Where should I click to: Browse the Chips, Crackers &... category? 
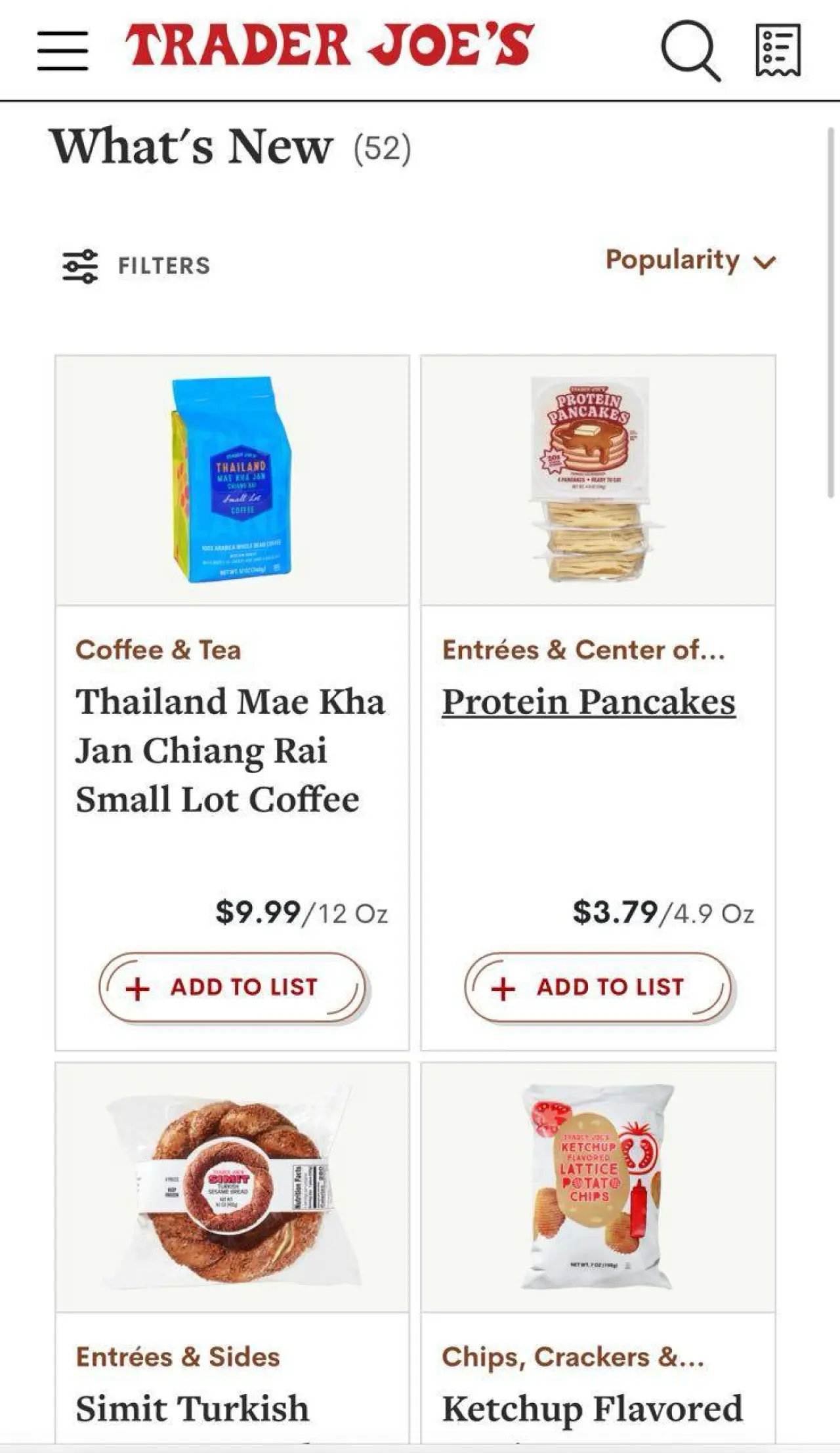click(x=573, y=1357)
